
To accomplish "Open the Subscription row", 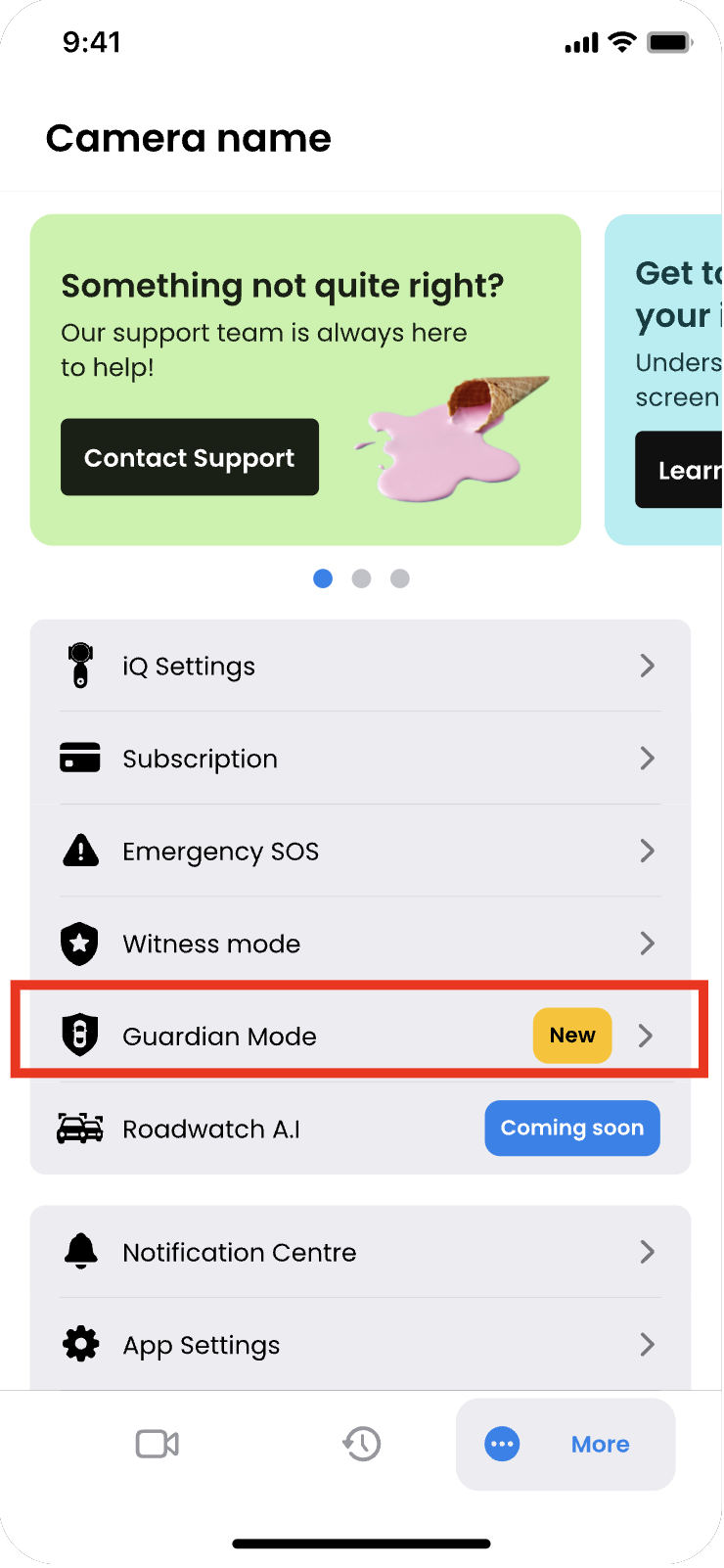I will coord(359,759).
